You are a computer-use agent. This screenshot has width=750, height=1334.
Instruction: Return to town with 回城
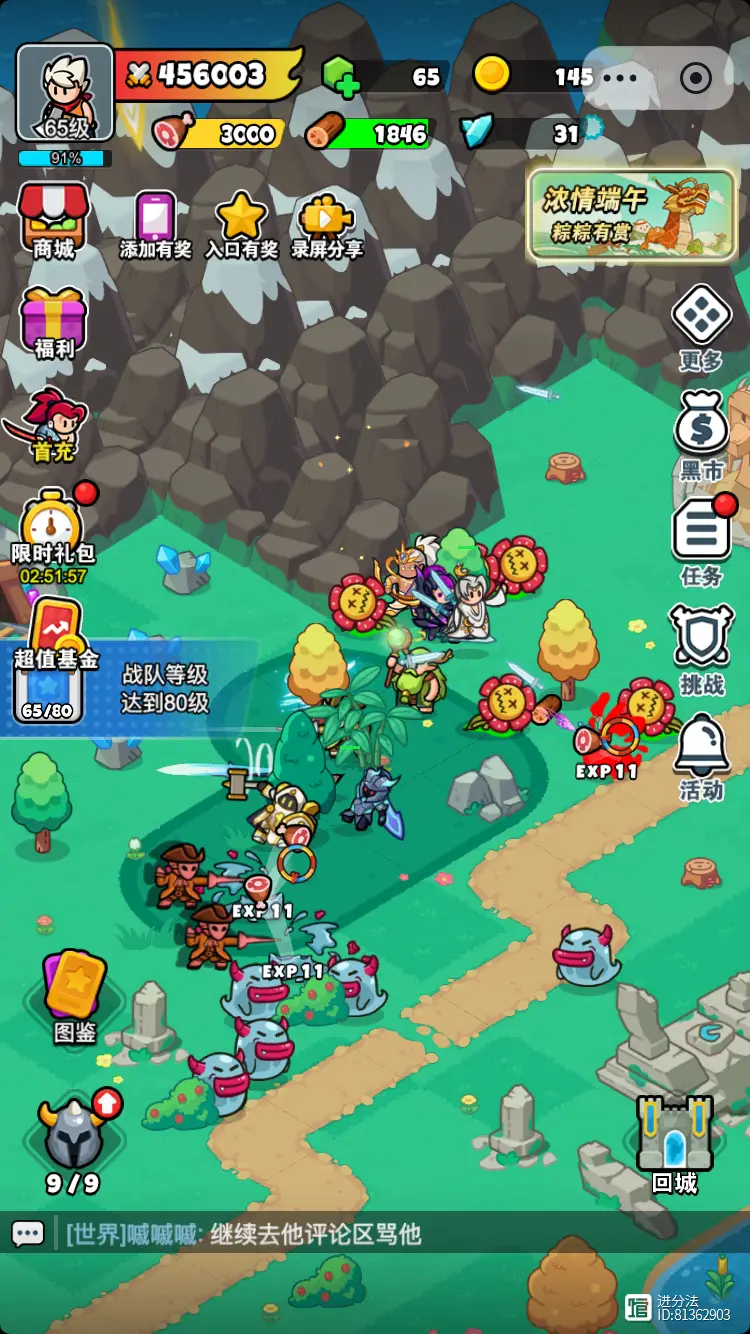coord(675,1142)
